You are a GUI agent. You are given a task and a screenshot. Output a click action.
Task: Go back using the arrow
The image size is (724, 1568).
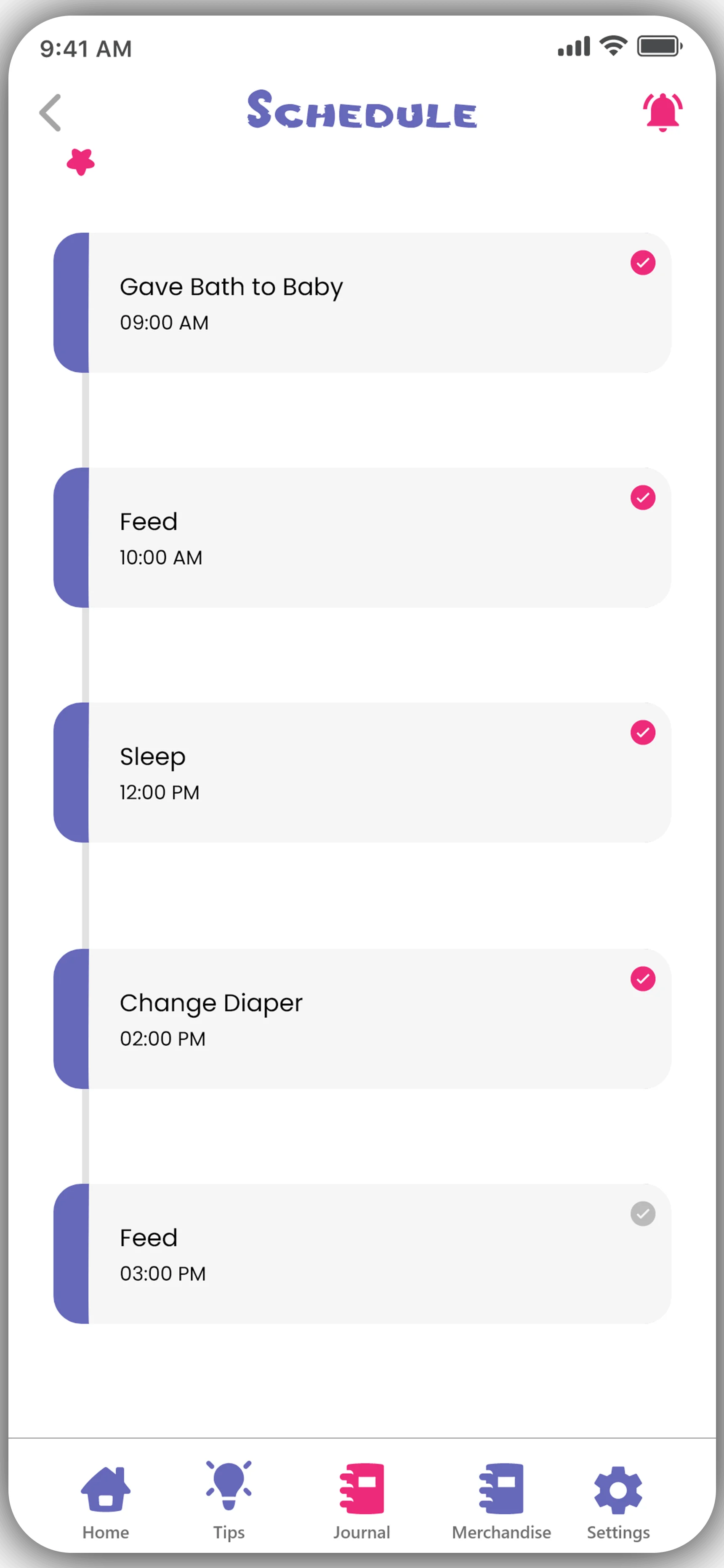click(51, 112)
